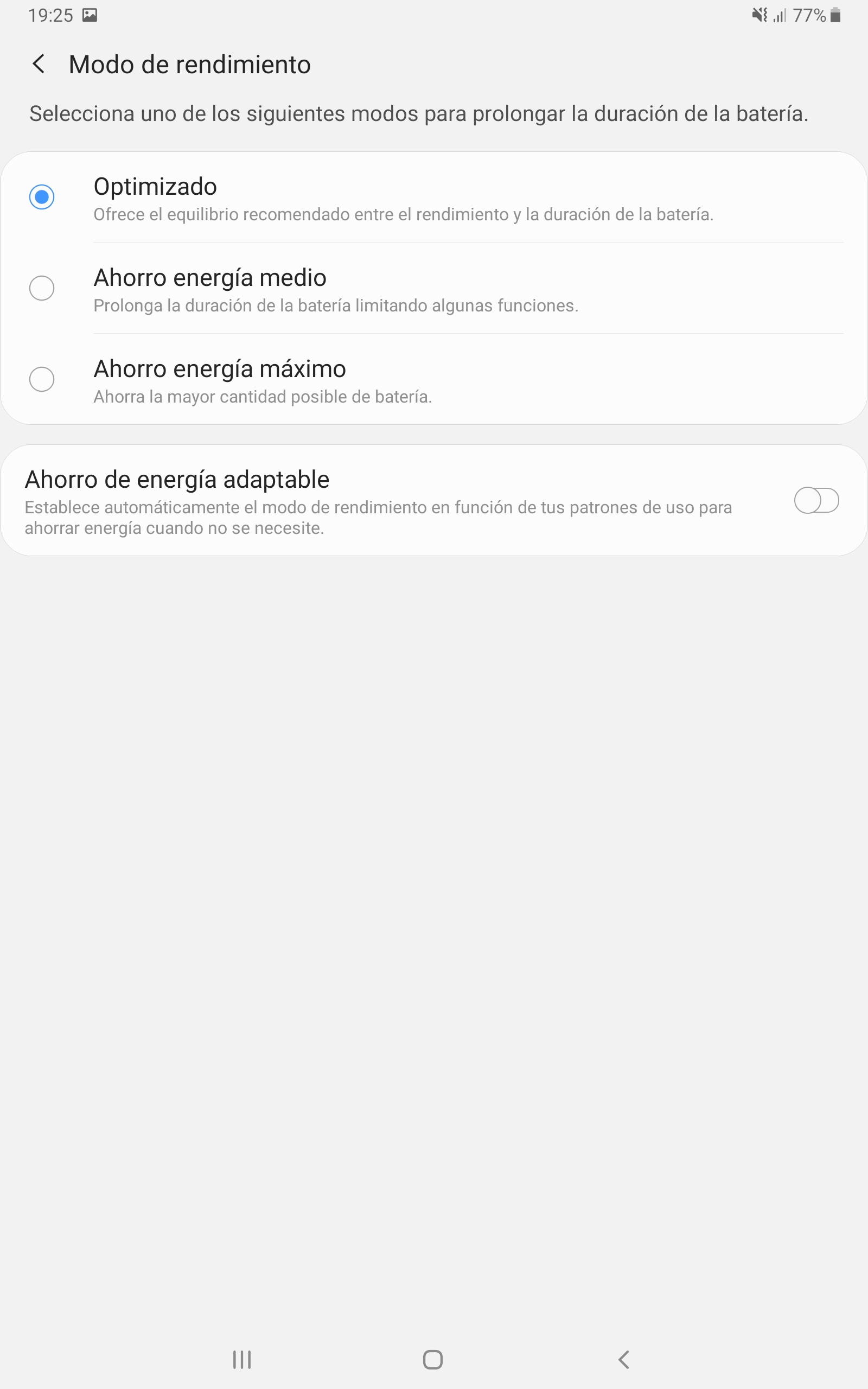Go back from Modo de rendimiento

[39, 64]
